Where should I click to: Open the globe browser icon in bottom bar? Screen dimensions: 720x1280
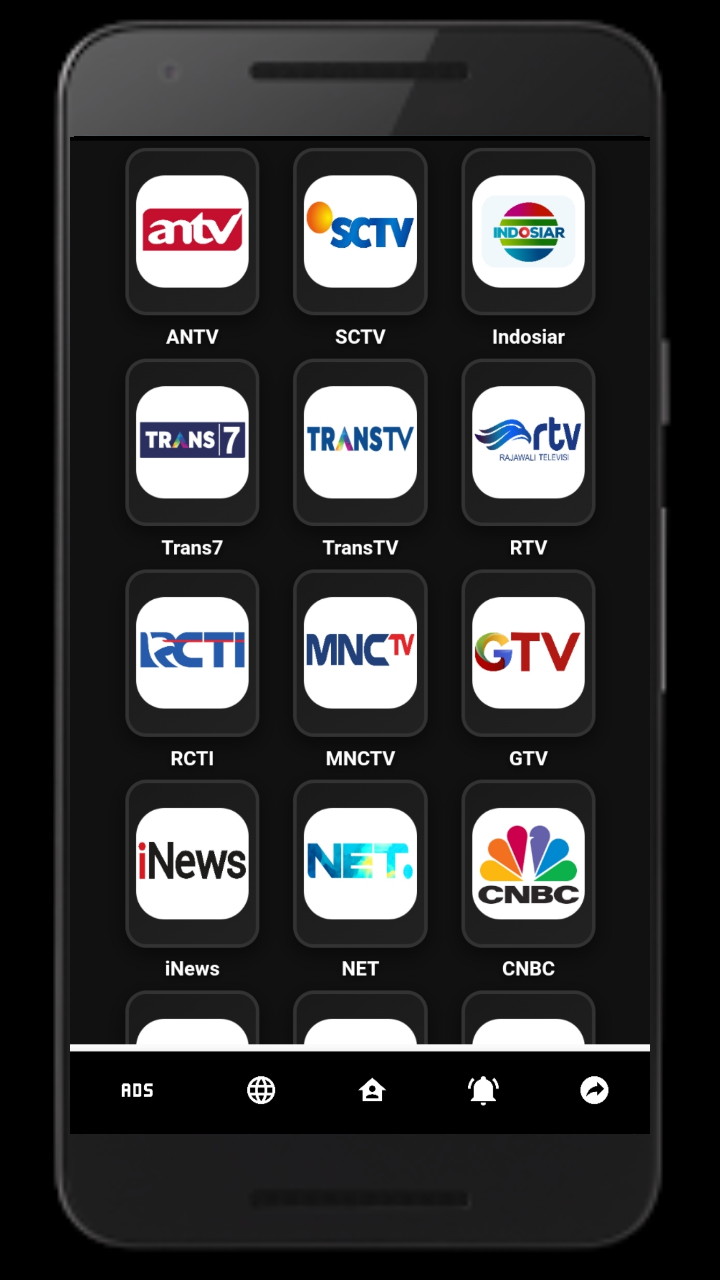click(x=261, y=1090)
